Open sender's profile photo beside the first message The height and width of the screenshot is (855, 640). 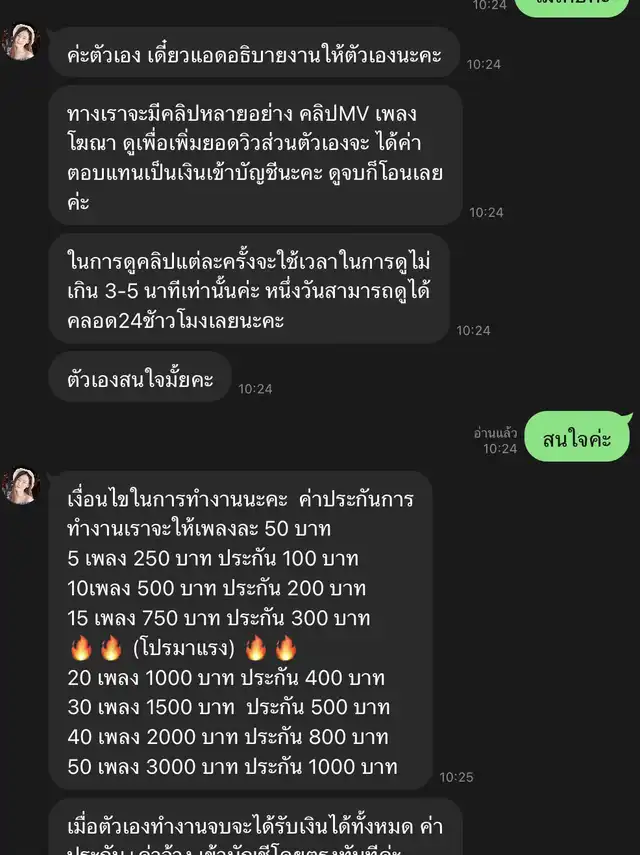tap(20, 42)
